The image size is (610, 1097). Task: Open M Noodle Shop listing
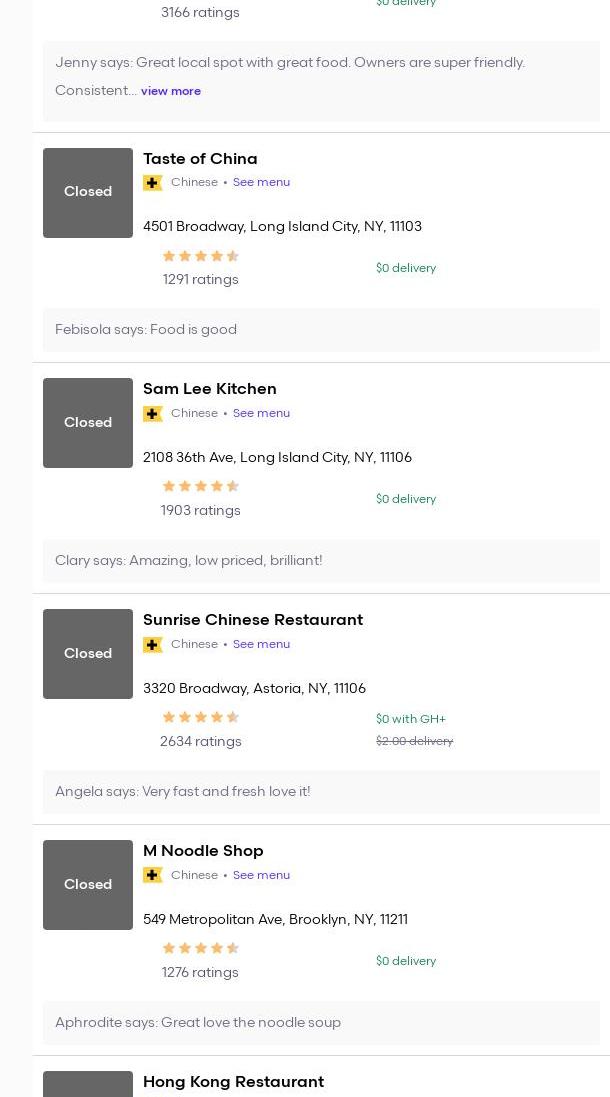pyautogui.click(x=203, y=851)
